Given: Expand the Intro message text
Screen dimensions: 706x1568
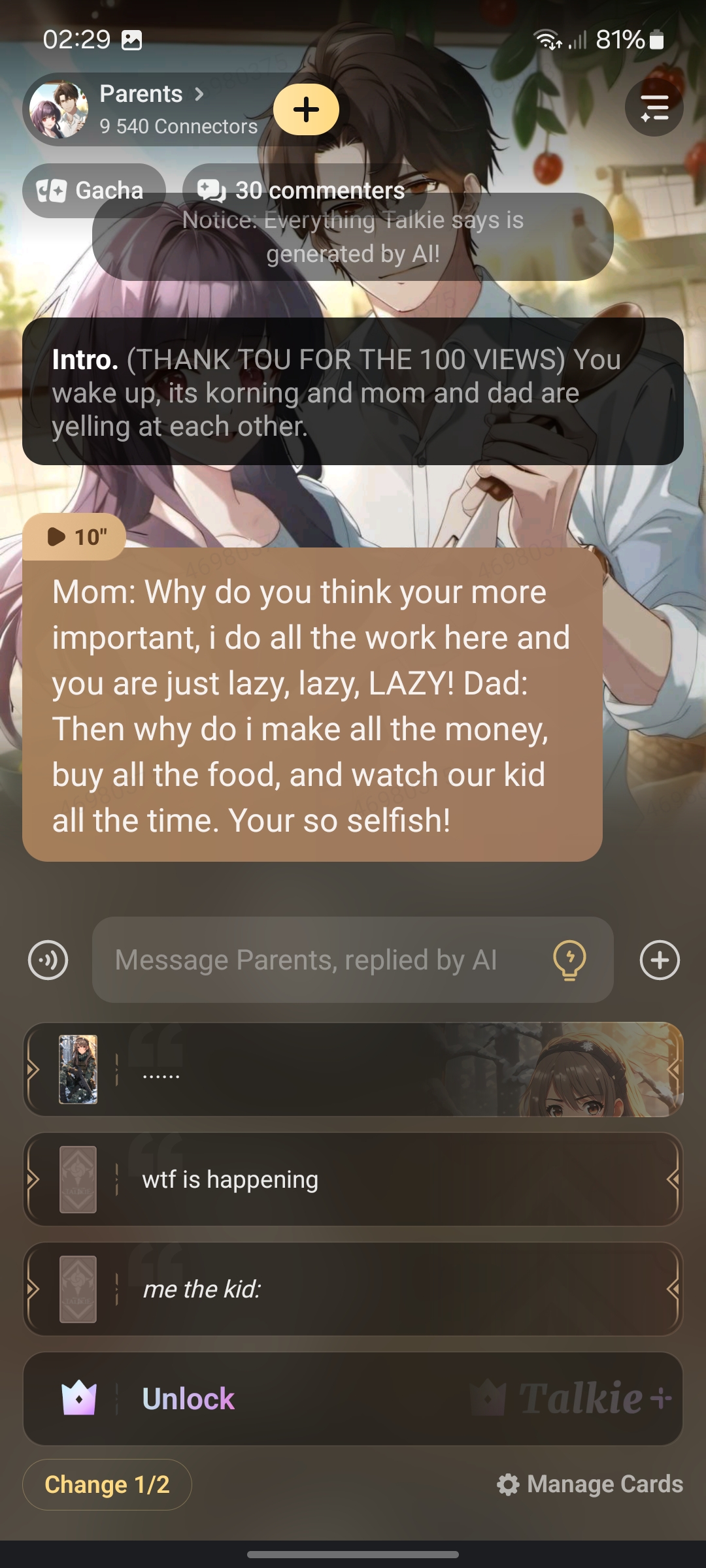Looking at the screenshot, I should click(353, 392).
